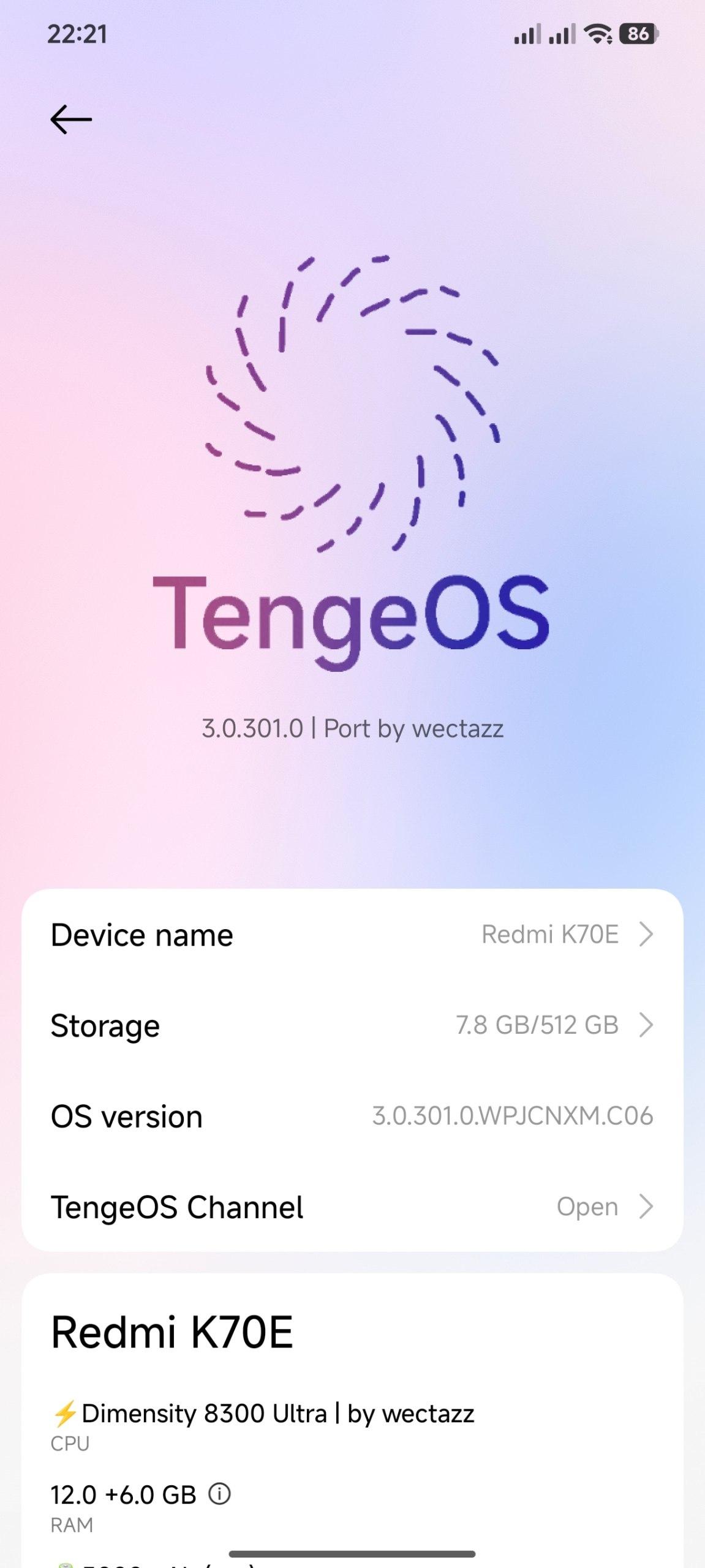Tap the OS version row
705x1568 pixels.
point(352,1116)
